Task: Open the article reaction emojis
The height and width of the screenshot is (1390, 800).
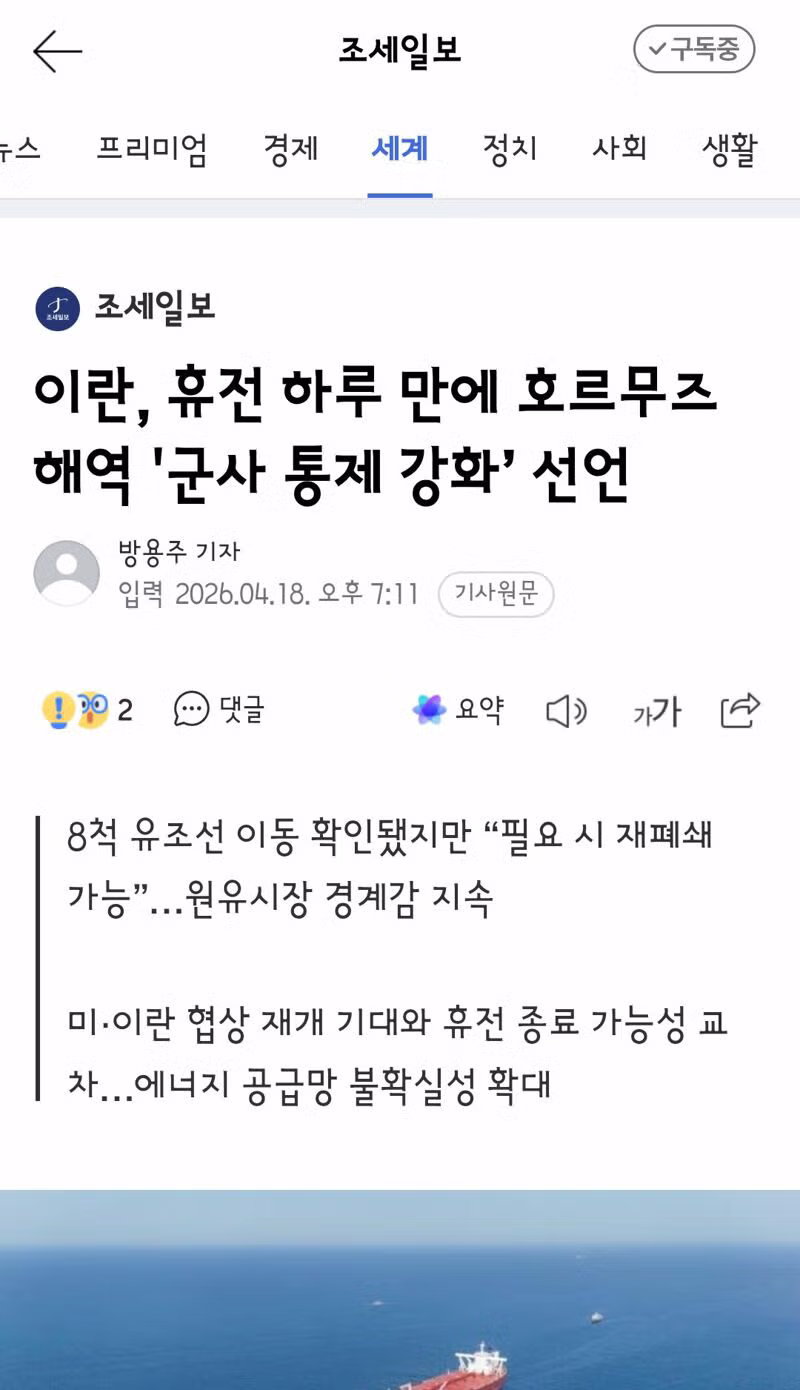Action: [x=85, y=710]
